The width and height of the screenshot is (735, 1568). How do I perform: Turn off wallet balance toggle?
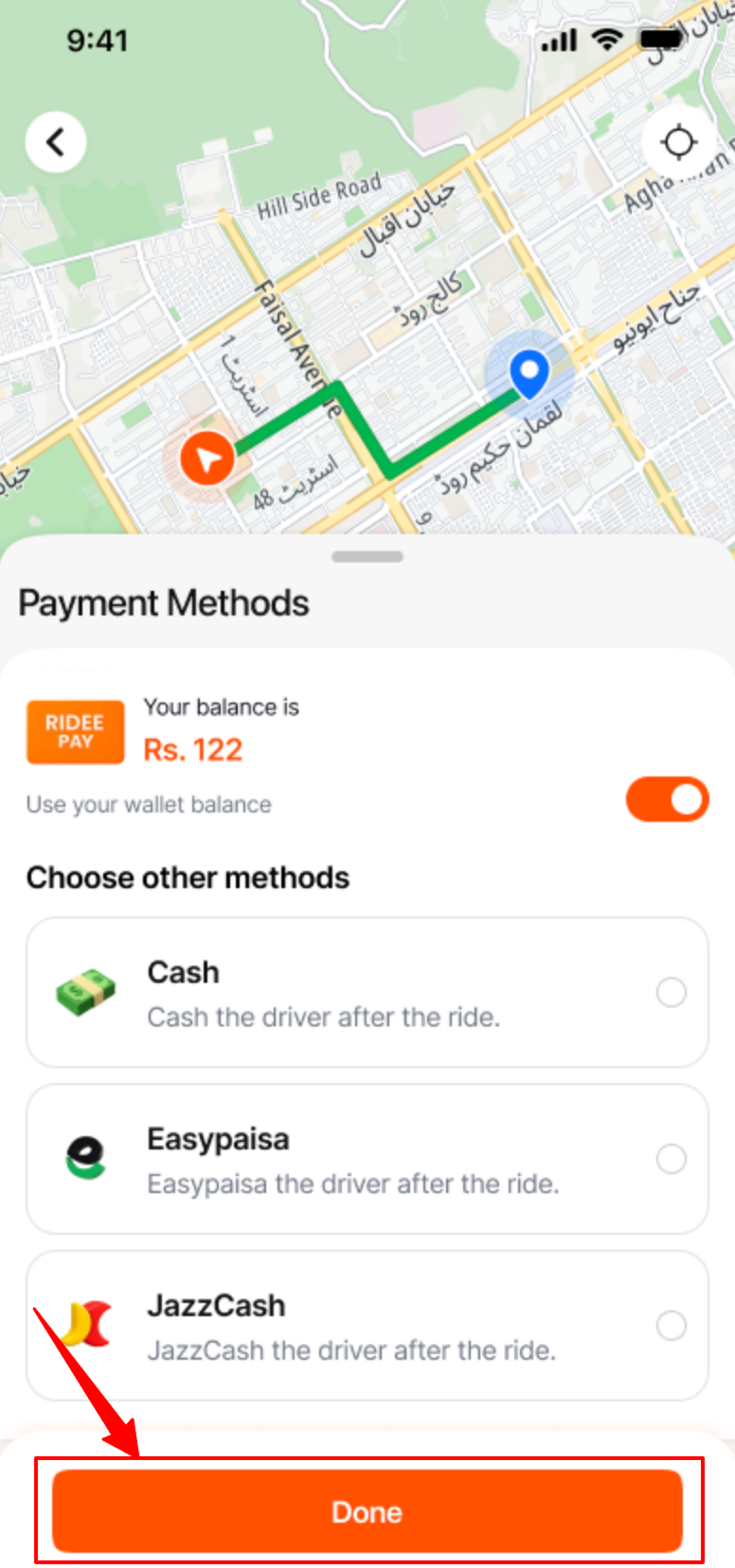(x=667, y=799)
